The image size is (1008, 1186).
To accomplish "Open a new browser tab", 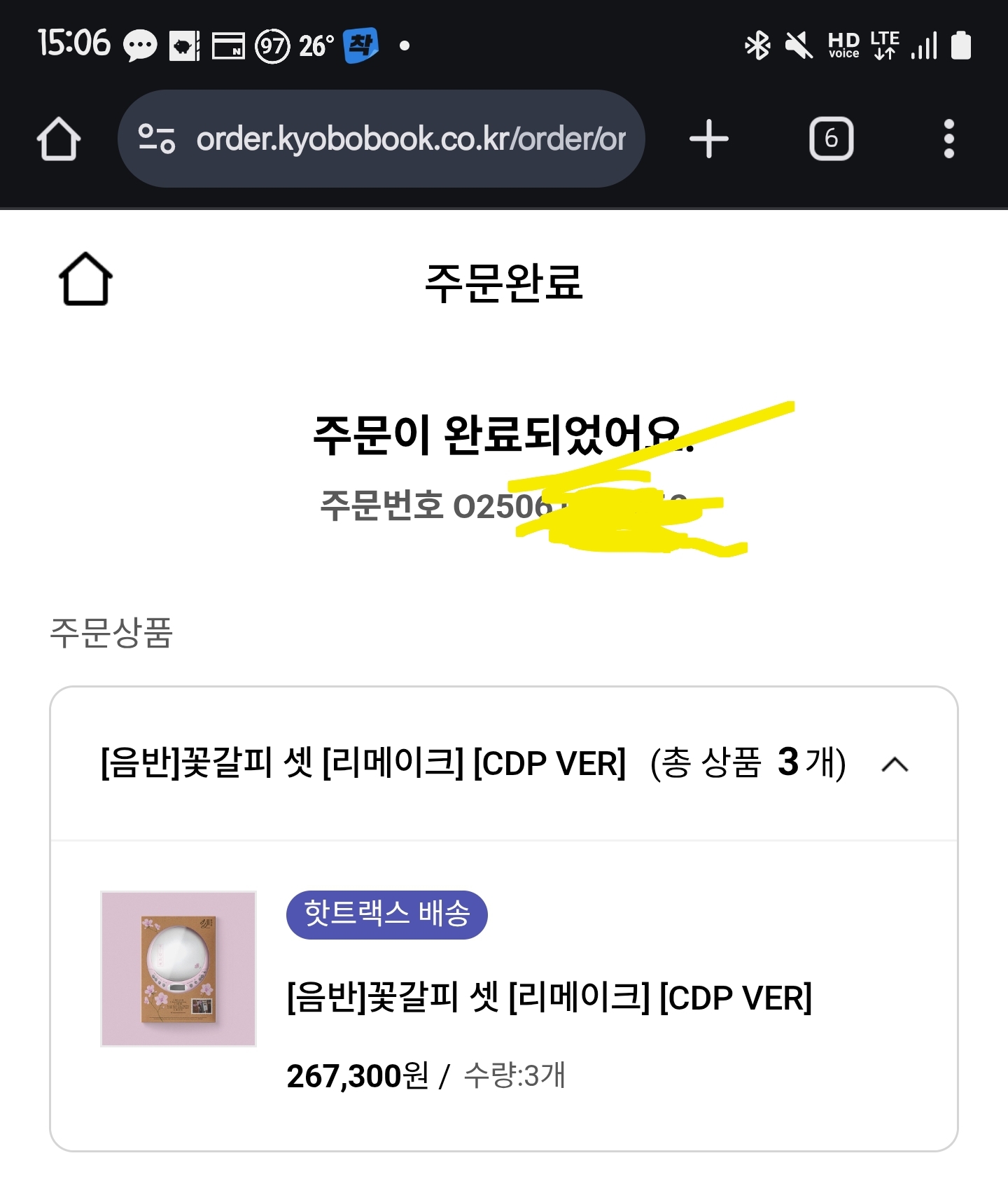I will click(x=708, y=139).
